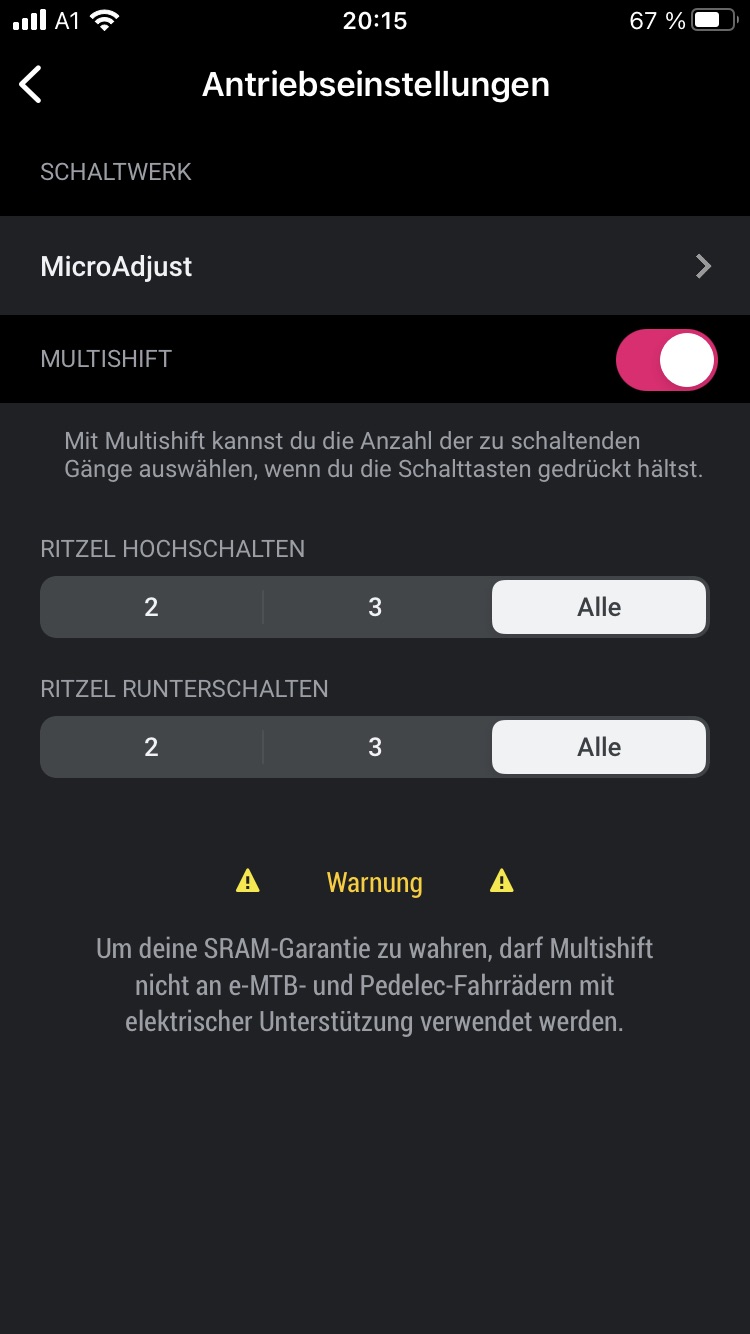Open the MicroAdjust row

pos(375,266)
